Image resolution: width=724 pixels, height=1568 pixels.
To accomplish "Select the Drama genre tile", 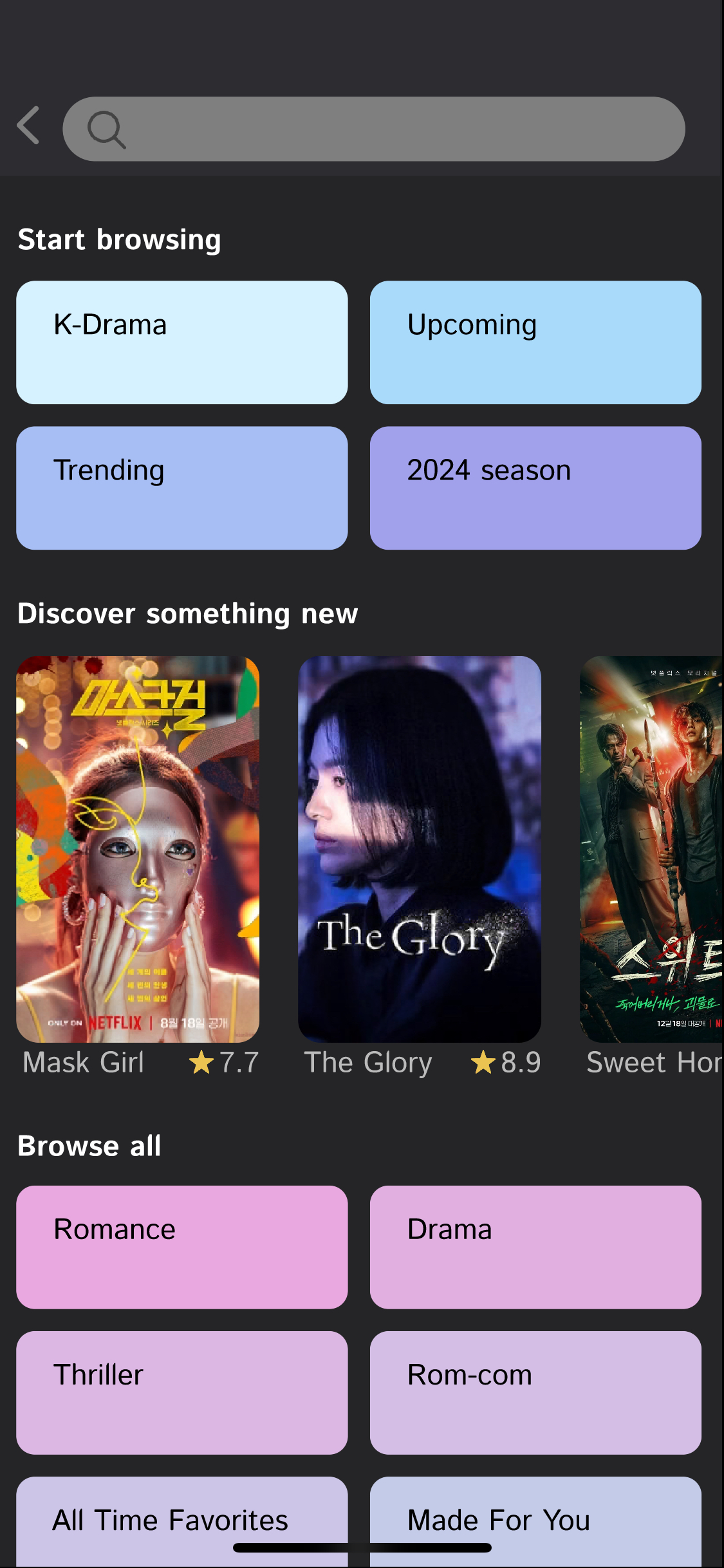I will [x=535, y=1247].
